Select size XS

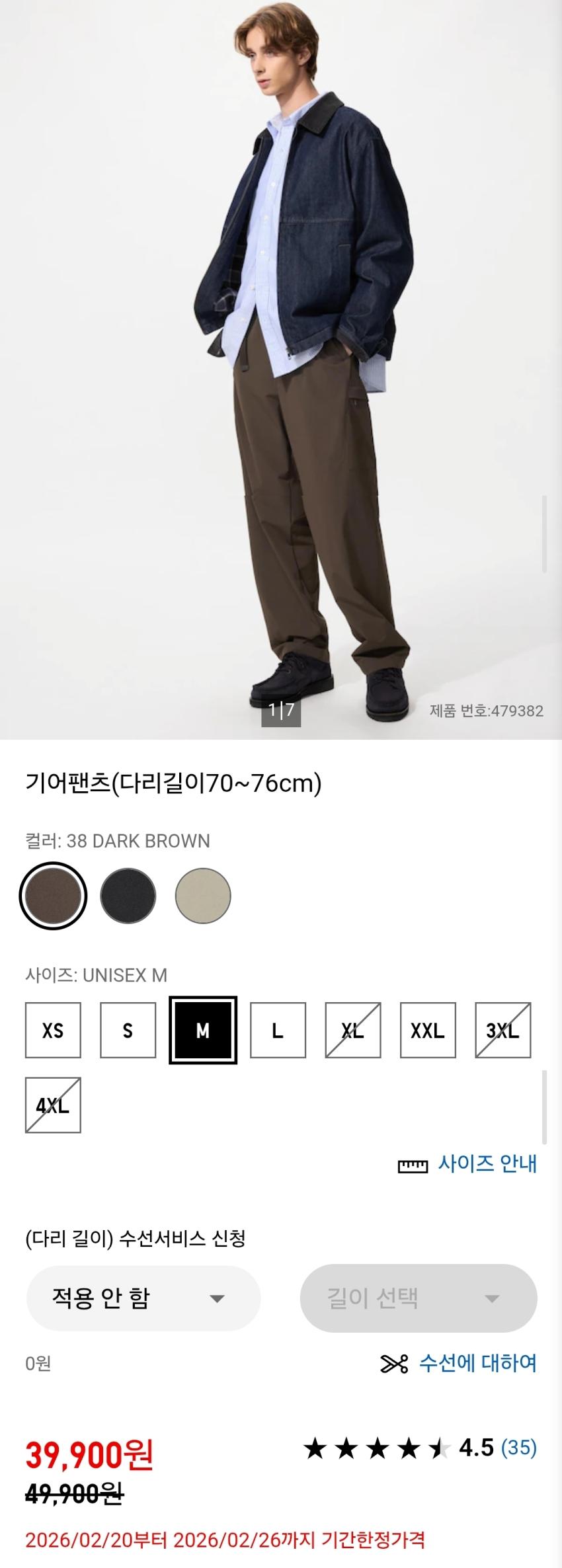coord(53,1030)
